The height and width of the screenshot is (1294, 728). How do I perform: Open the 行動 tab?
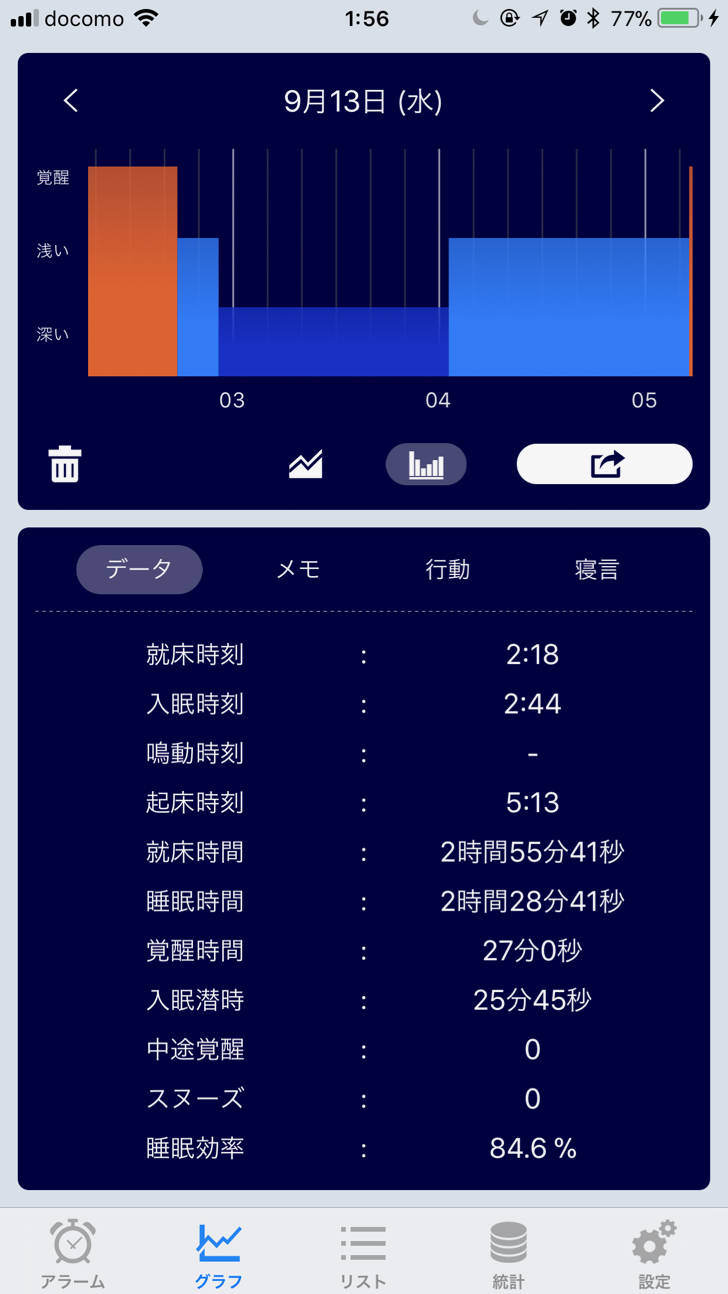tap(447, 570)
